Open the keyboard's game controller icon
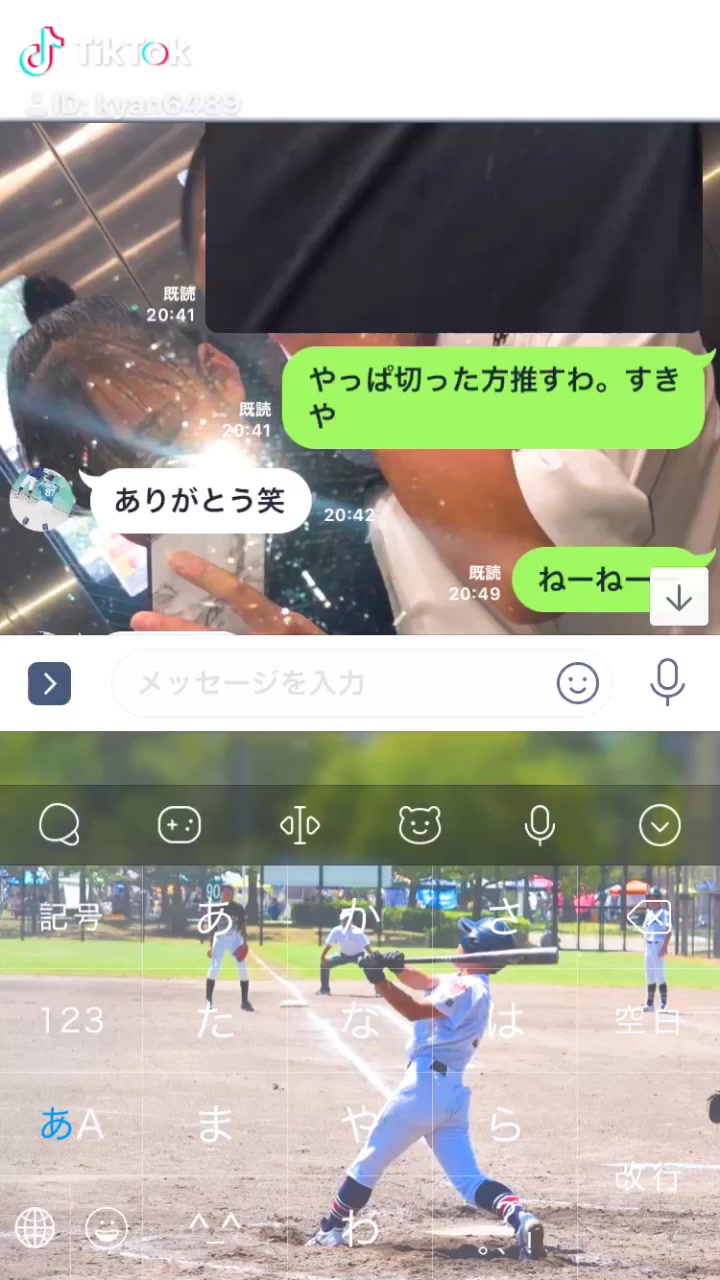720x1280 pixels. [180, 826]
